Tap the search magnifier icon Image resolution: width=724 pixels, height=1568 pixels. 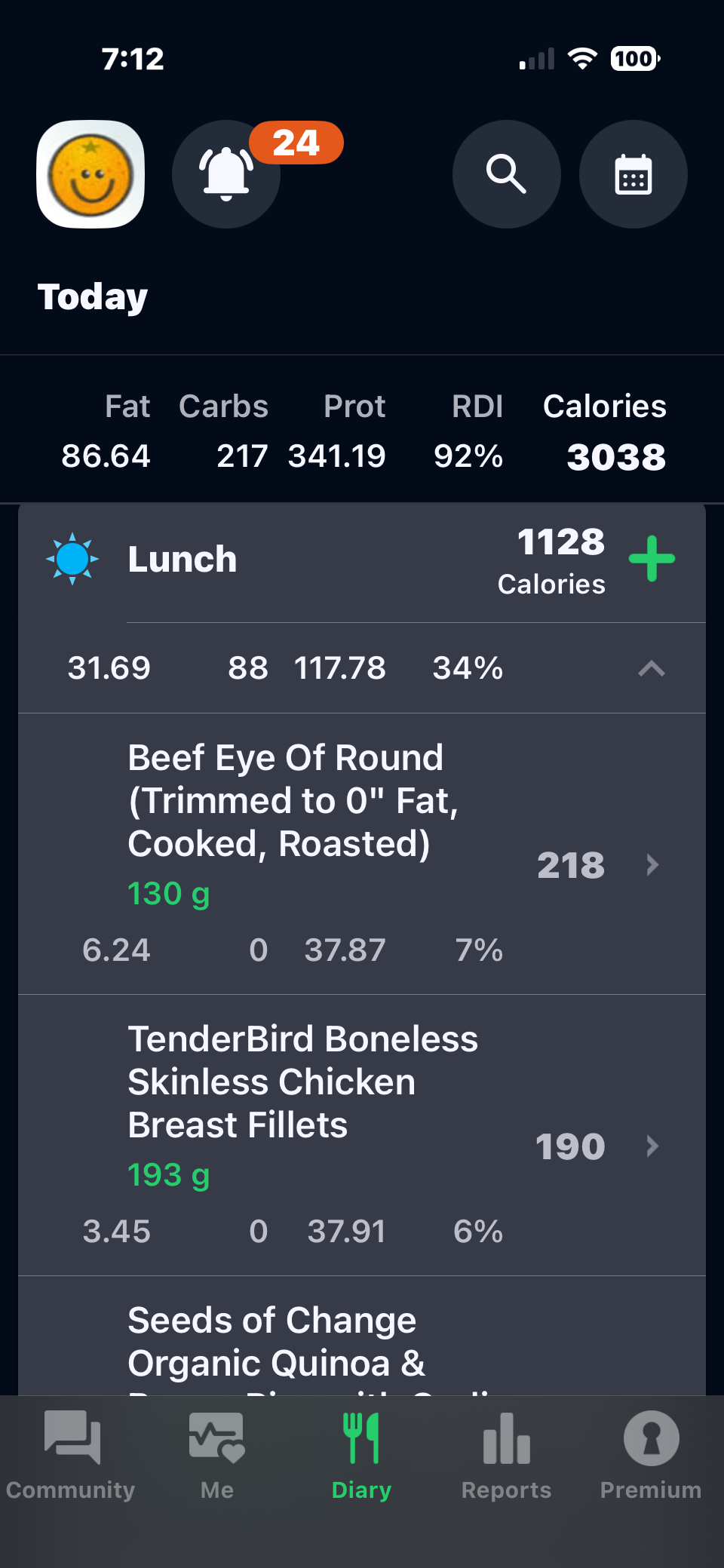[x=506, y=174]
